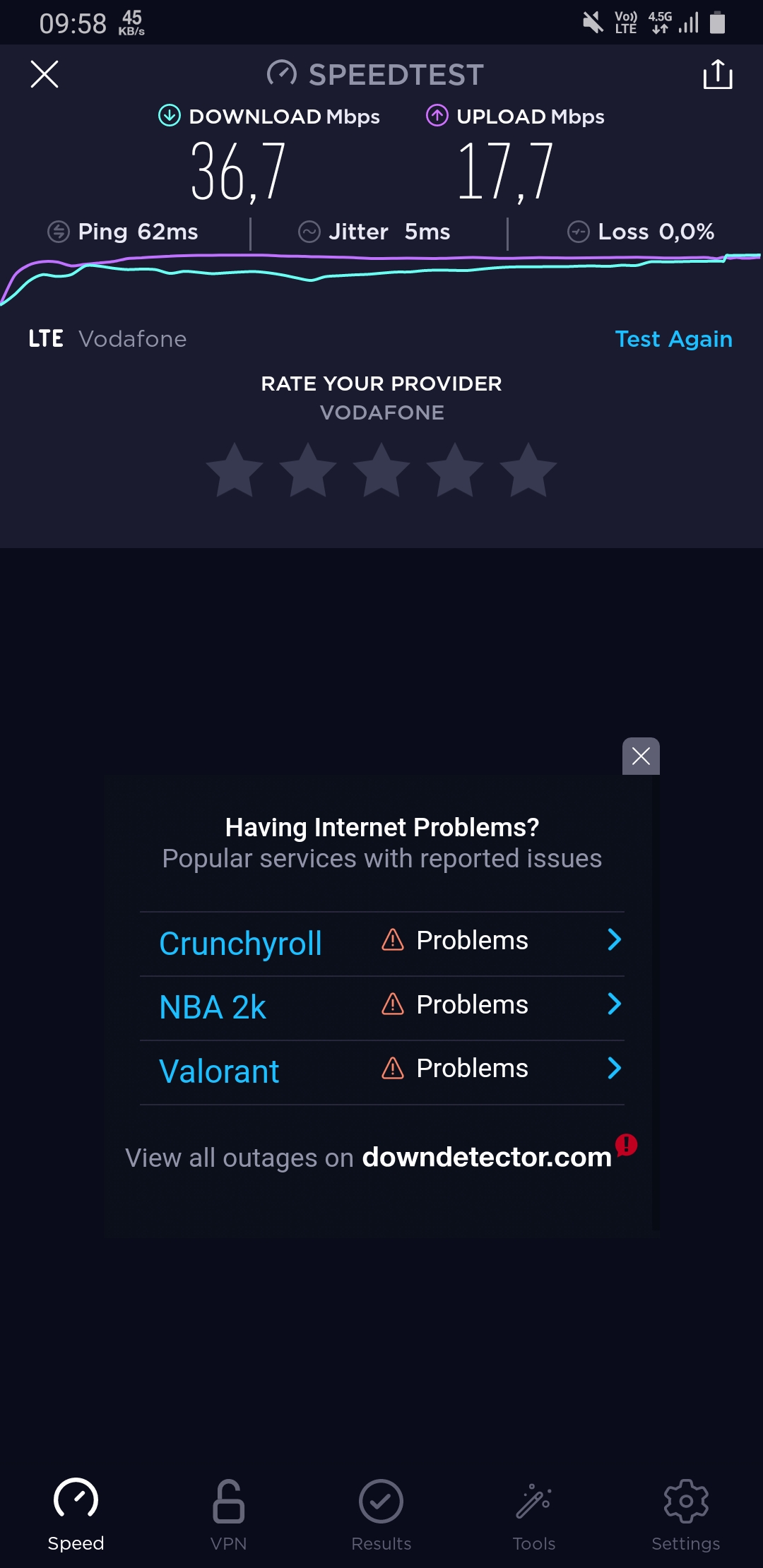763x1568 pixels.
Task: Open the Settings tab
Action: click(686, 1515)
